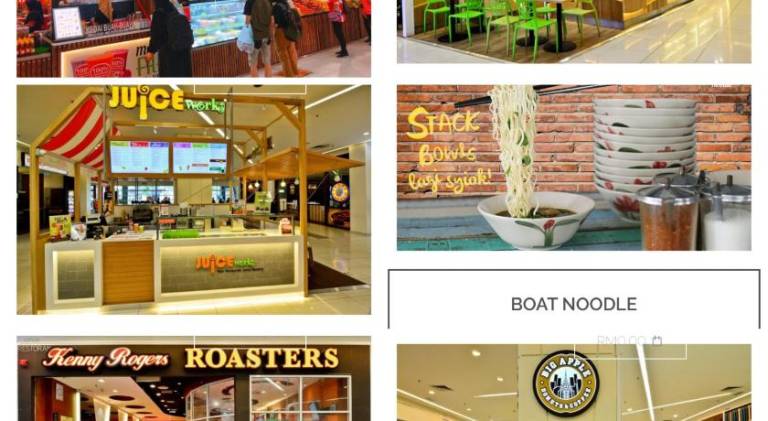Screen dimensions: 768x421
Task: Open the food counter photo tile
Action: click(193, 38)
